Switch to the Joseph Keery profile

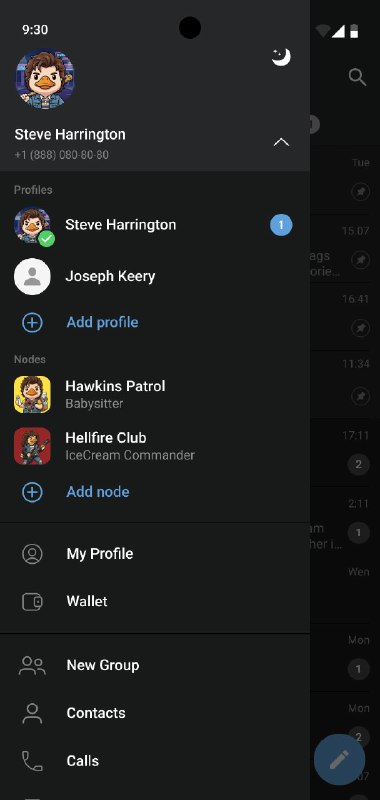tap(155, 276)
